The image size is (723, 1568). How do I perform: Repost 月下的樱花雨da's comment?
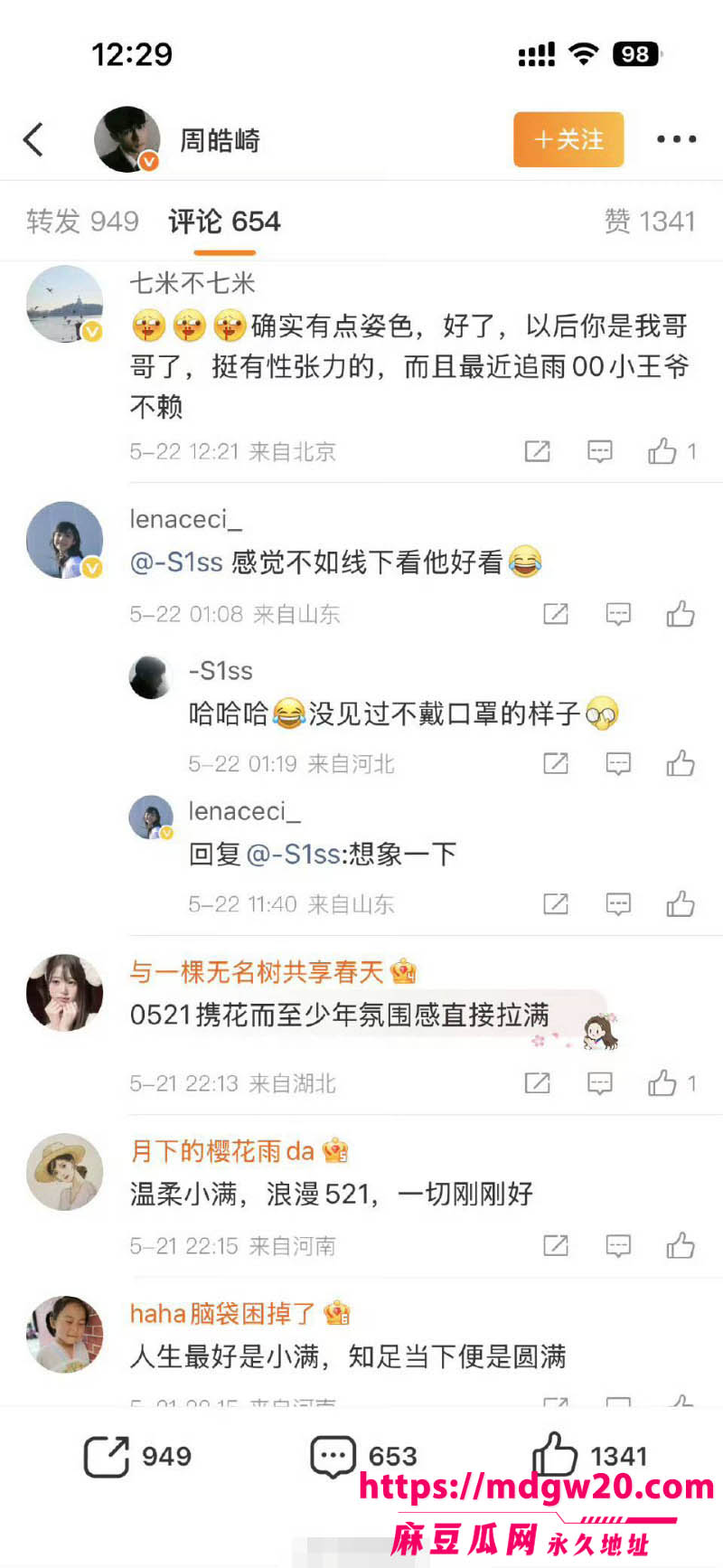(556, 1246)
